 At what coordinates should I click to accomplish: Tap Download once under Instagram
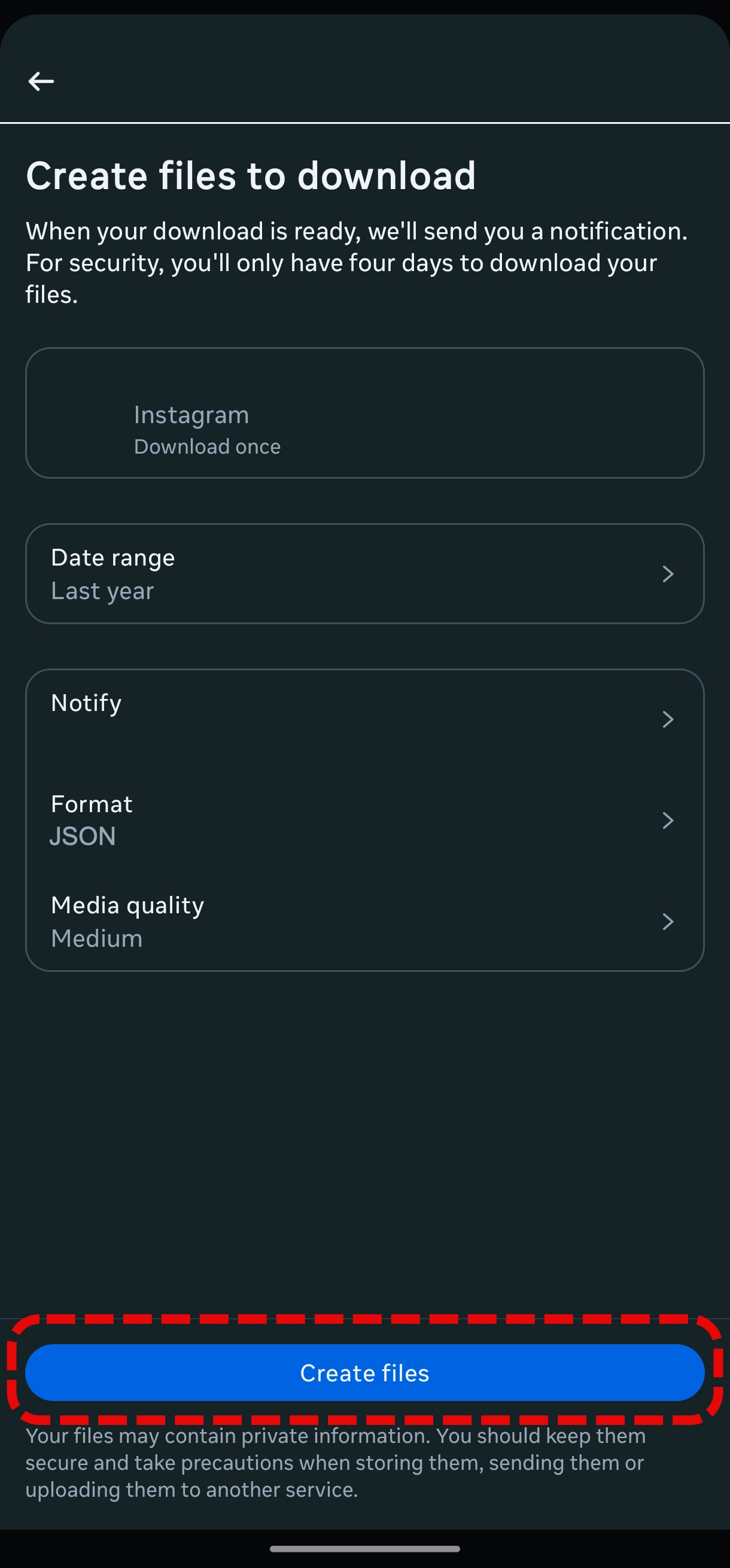point(207,446)
